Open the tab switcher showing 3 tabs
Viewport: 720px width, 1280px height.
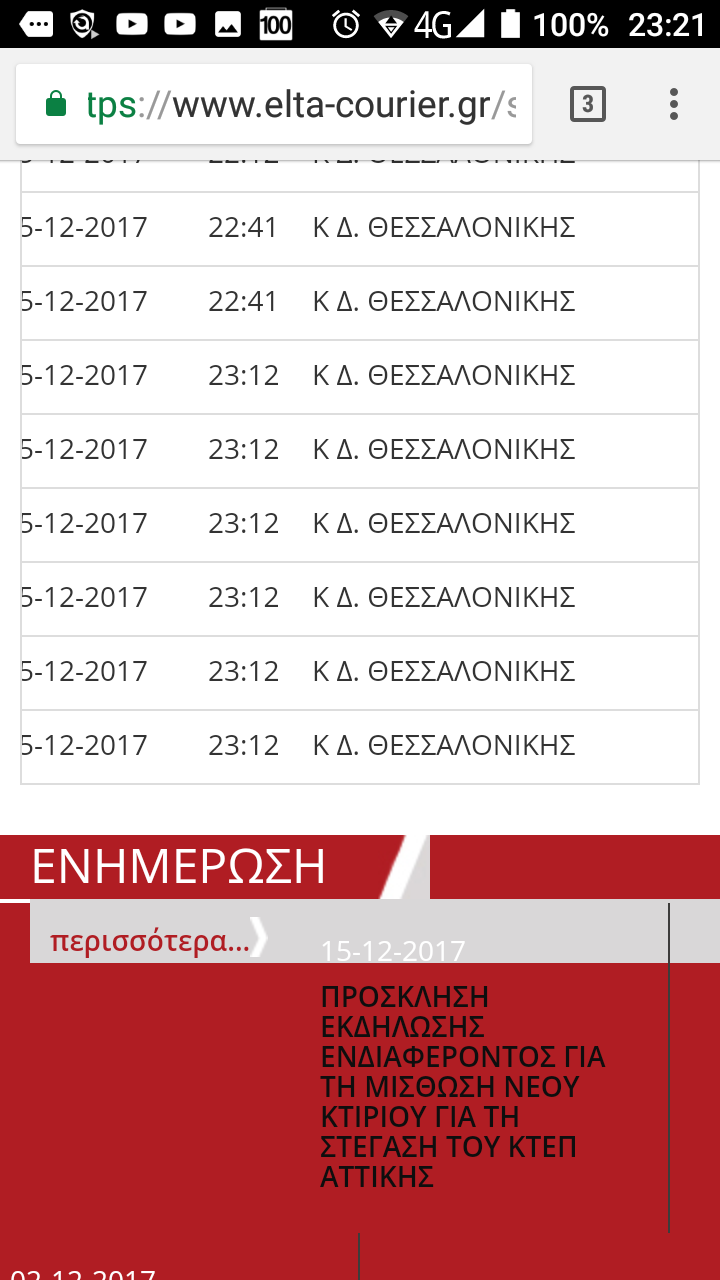[588, 104]
